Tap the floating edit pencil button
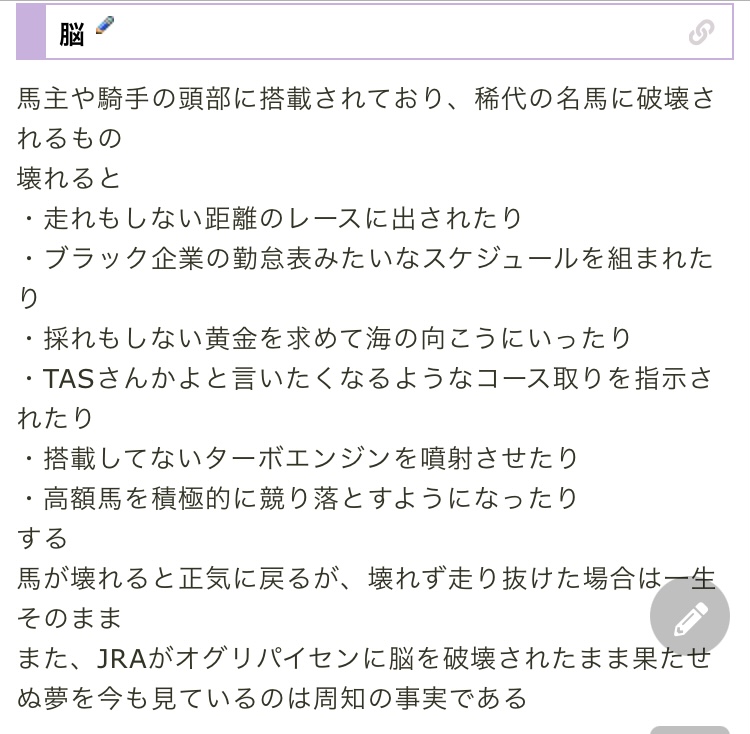 point(690,617)
